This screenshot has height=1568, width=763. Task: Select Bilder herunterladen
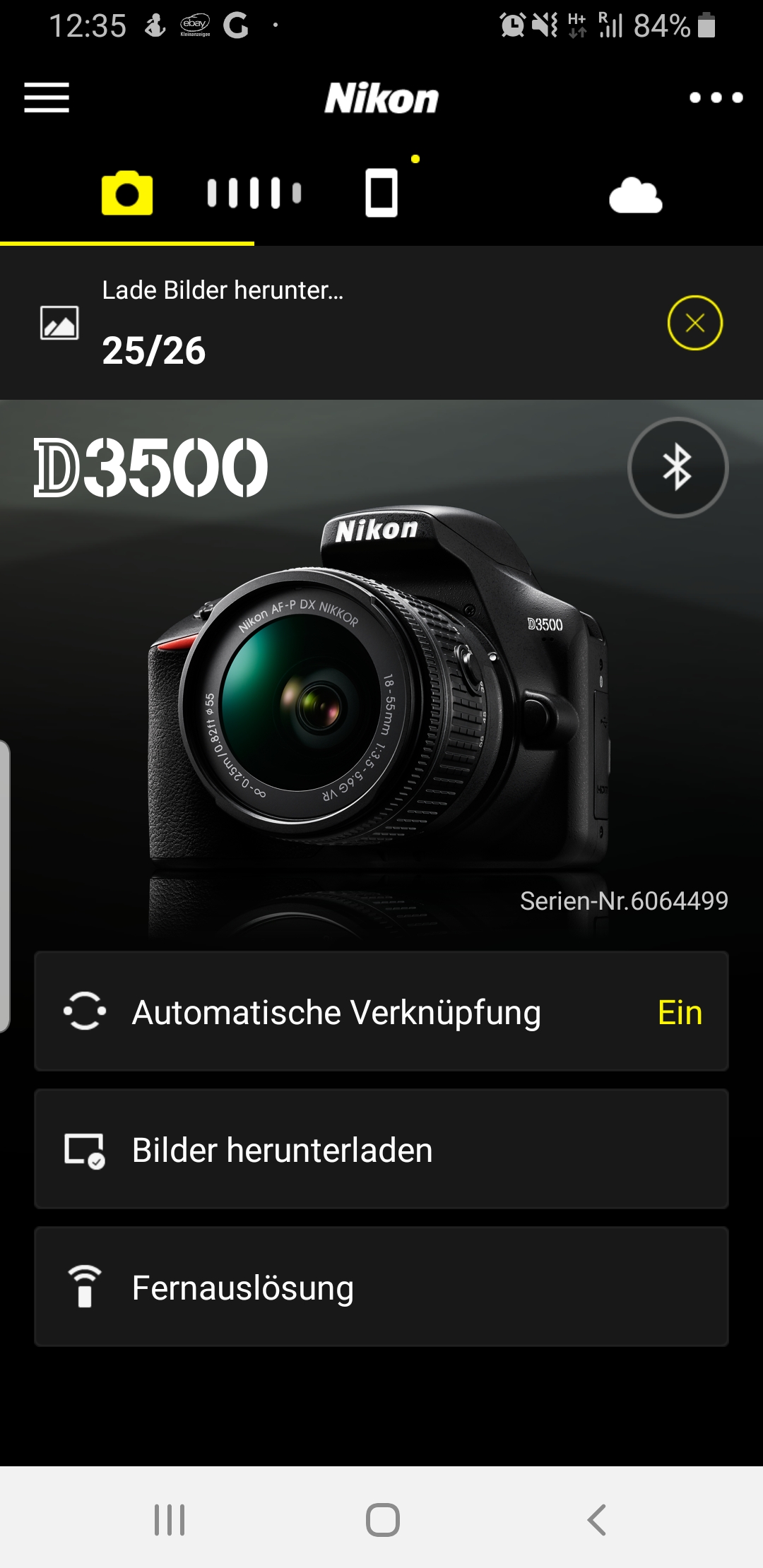381,1149
